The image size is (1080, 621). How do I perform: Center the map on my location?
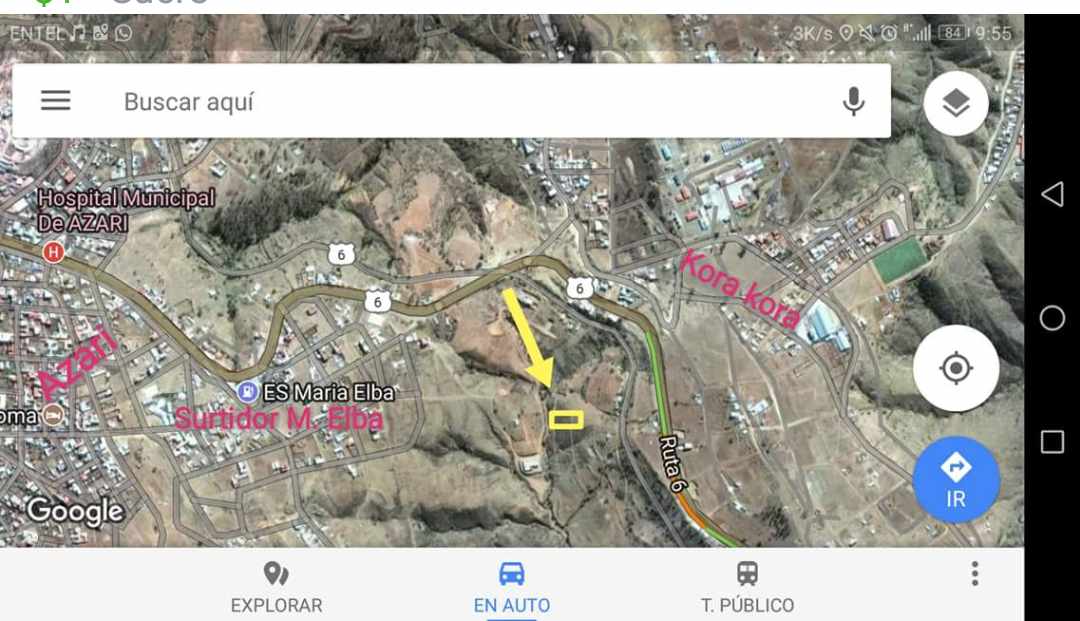[x=956, y=368]
